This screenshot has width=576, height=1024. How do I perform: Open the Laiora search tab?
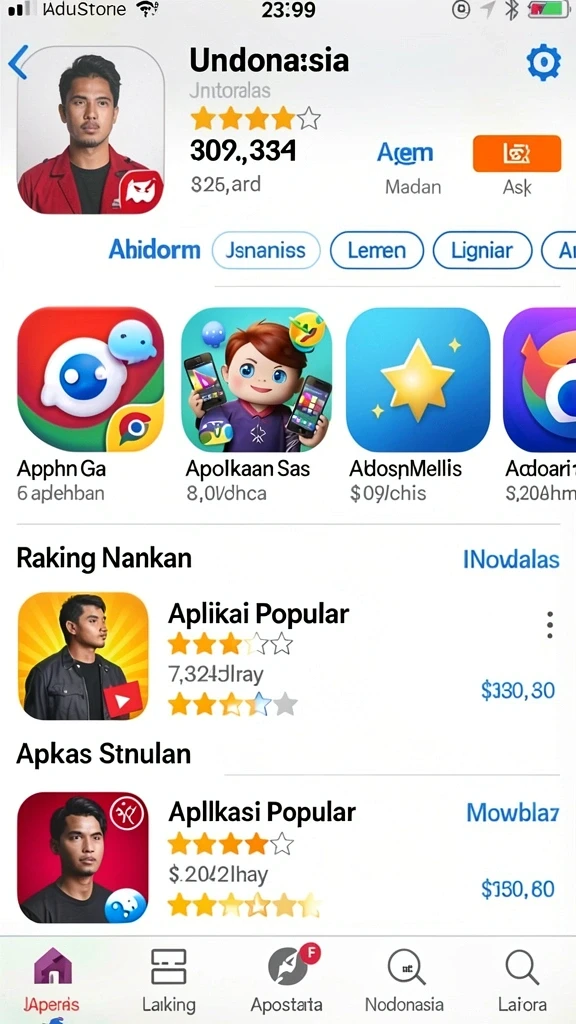point(522,980)
